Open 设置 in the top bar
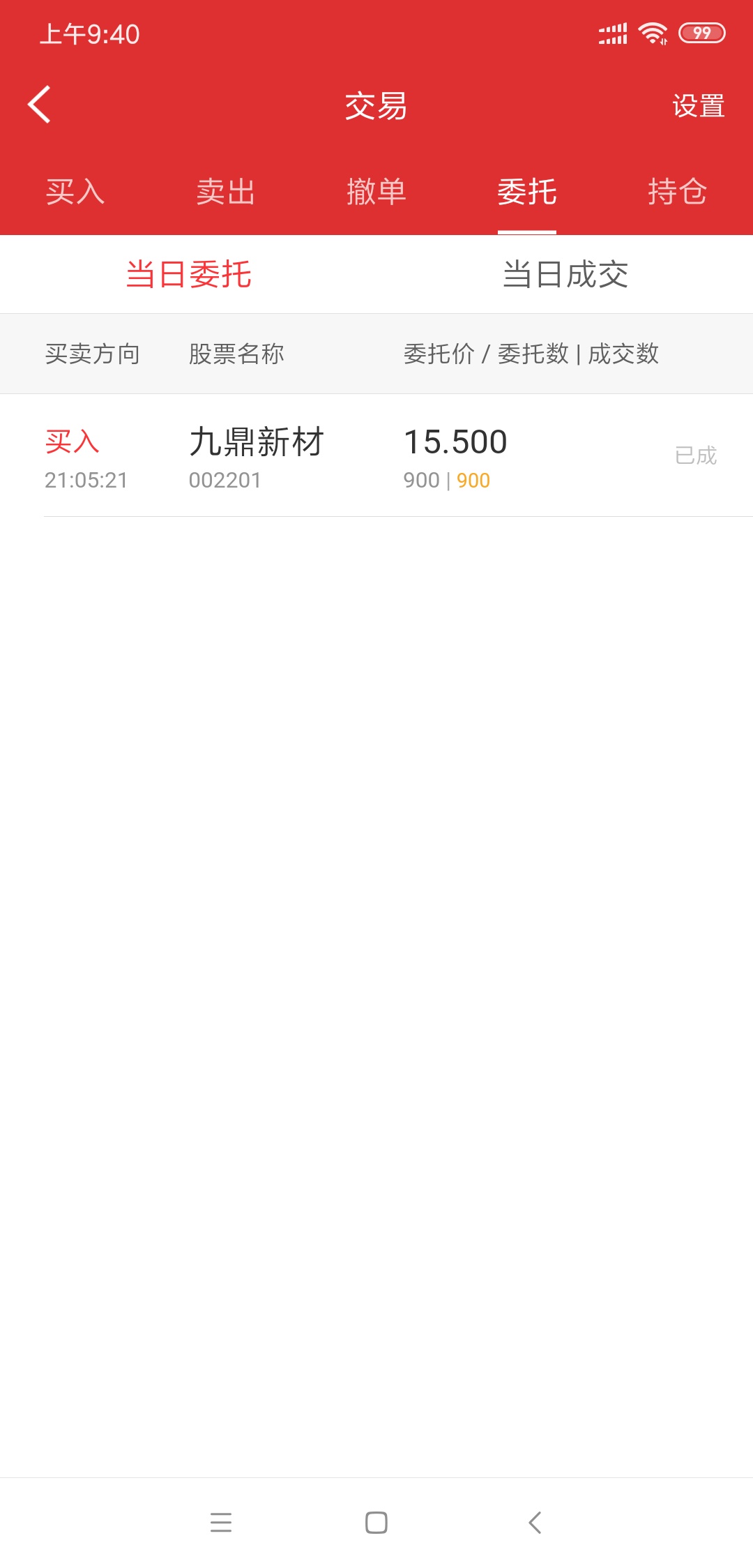This screenshot has height=1568, width=753. 698,106
